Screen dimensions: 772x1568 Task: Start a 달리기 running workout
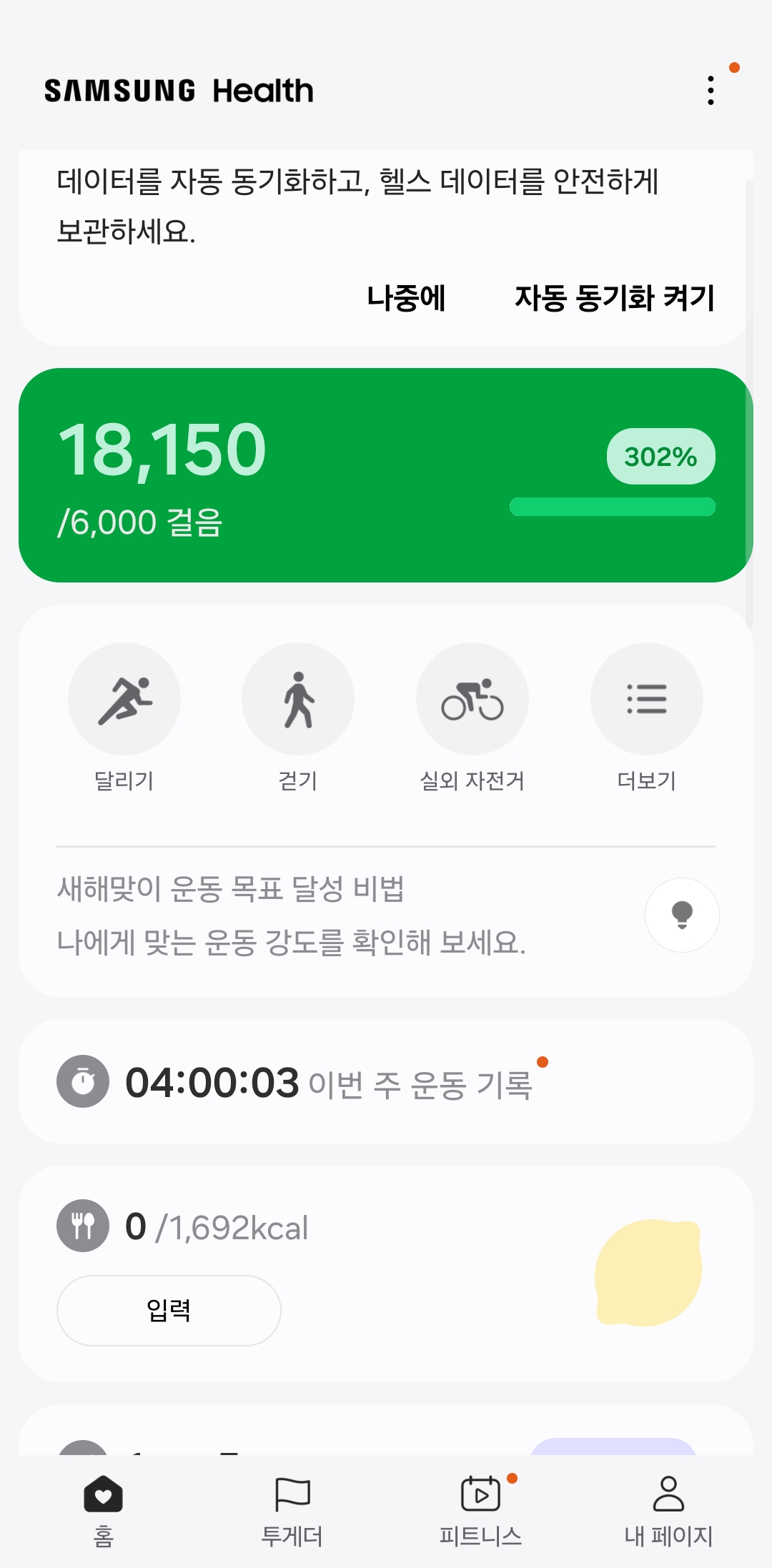pyautogui.click(x=124, y=699)
